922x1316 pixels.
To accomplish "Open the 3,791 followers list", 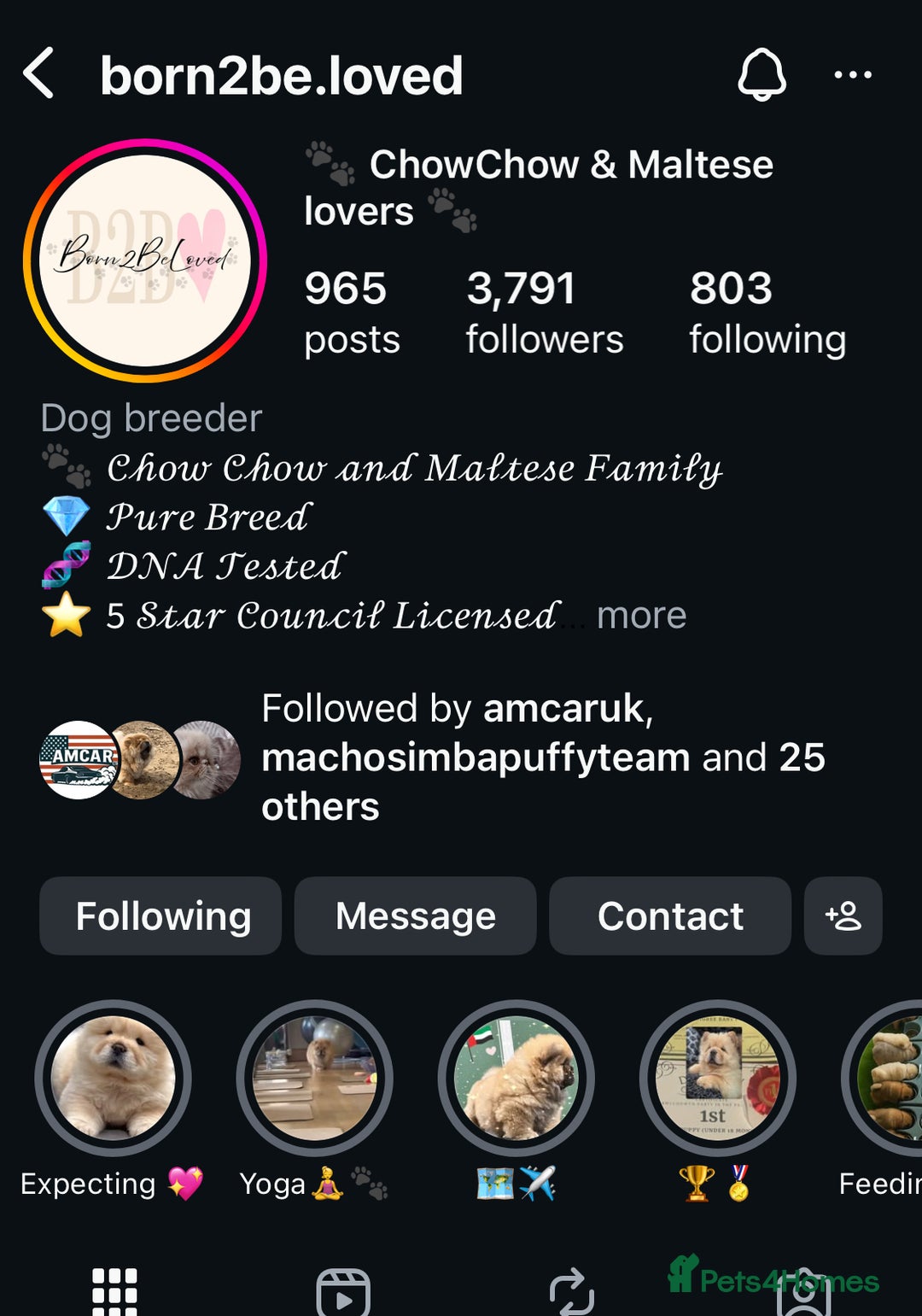I will pos(544,312).
